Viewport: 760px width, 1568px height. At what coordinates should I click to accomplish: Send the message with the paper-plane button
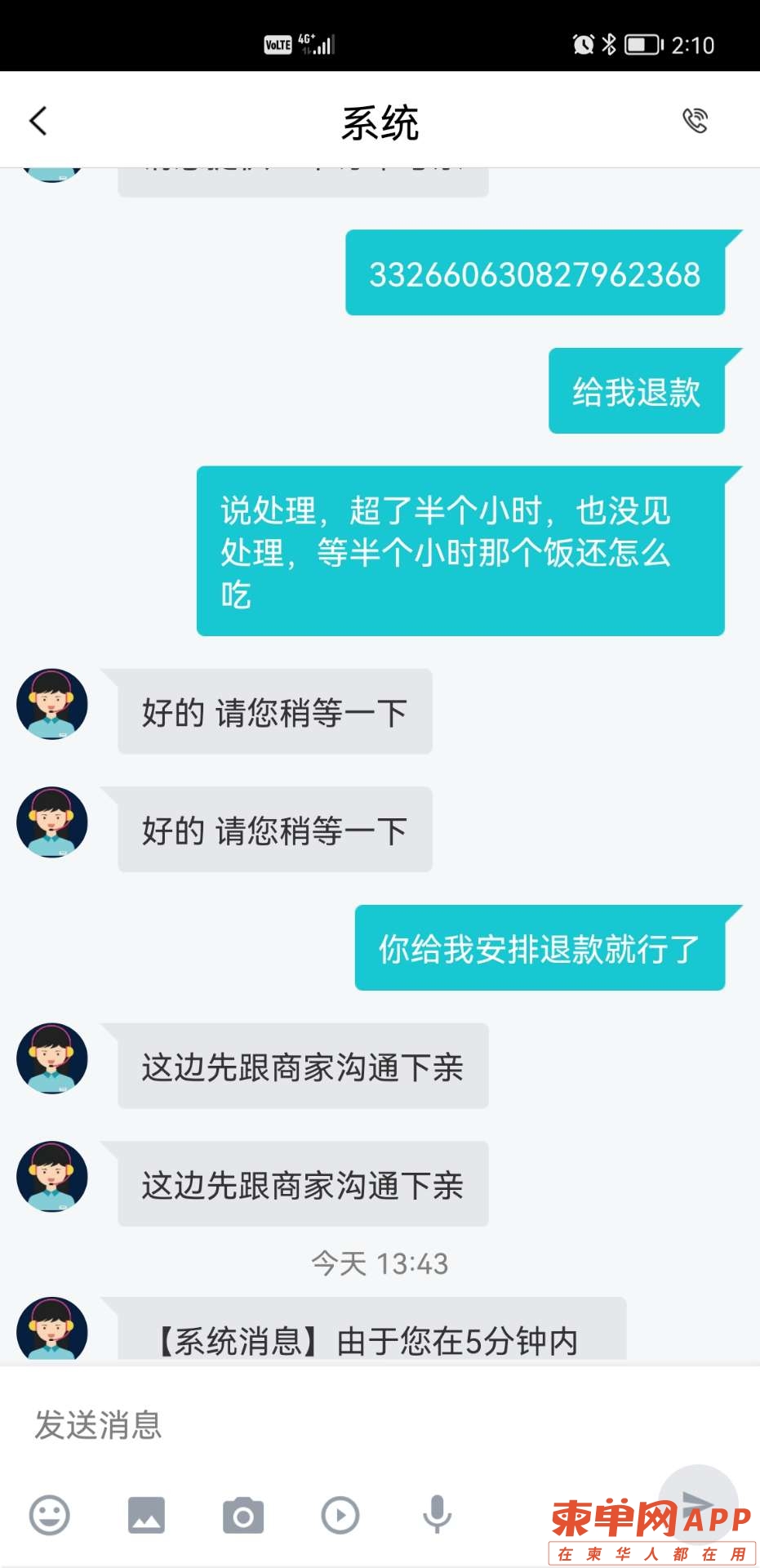coord(698,1503)
